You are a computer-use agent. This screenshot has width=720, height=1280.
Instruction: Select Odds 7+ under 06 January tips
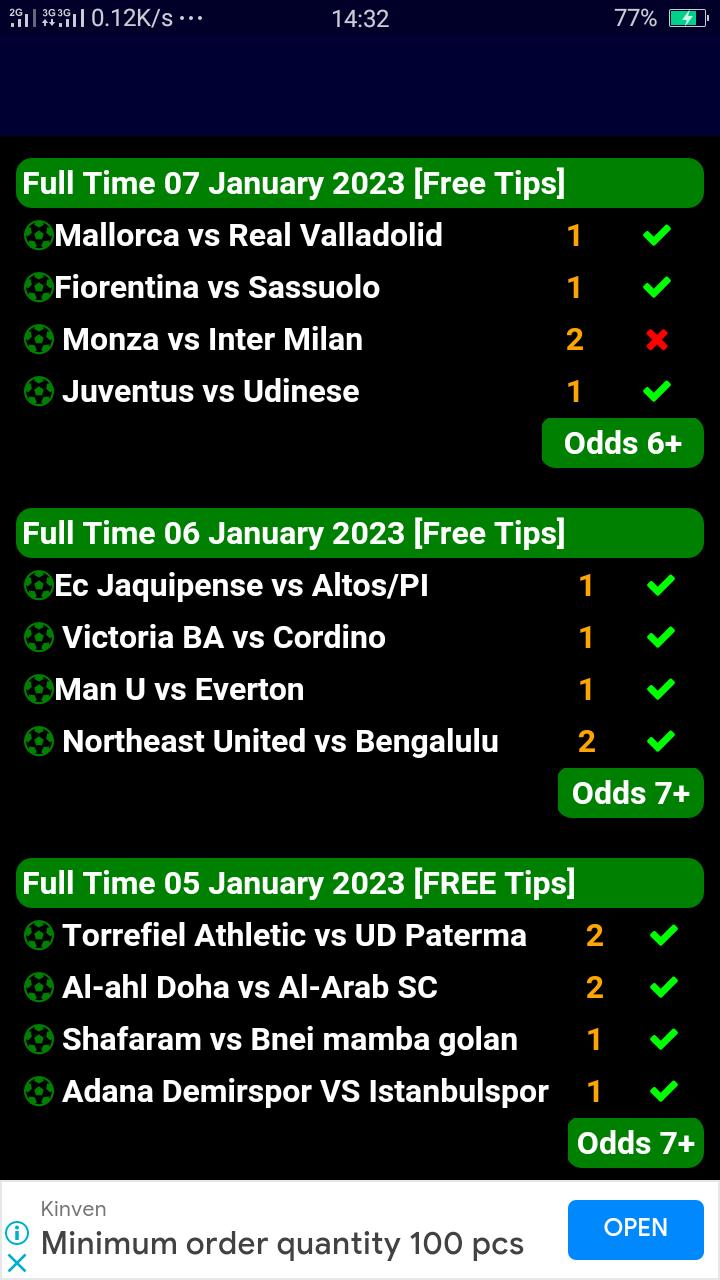[x=630, y=793]
